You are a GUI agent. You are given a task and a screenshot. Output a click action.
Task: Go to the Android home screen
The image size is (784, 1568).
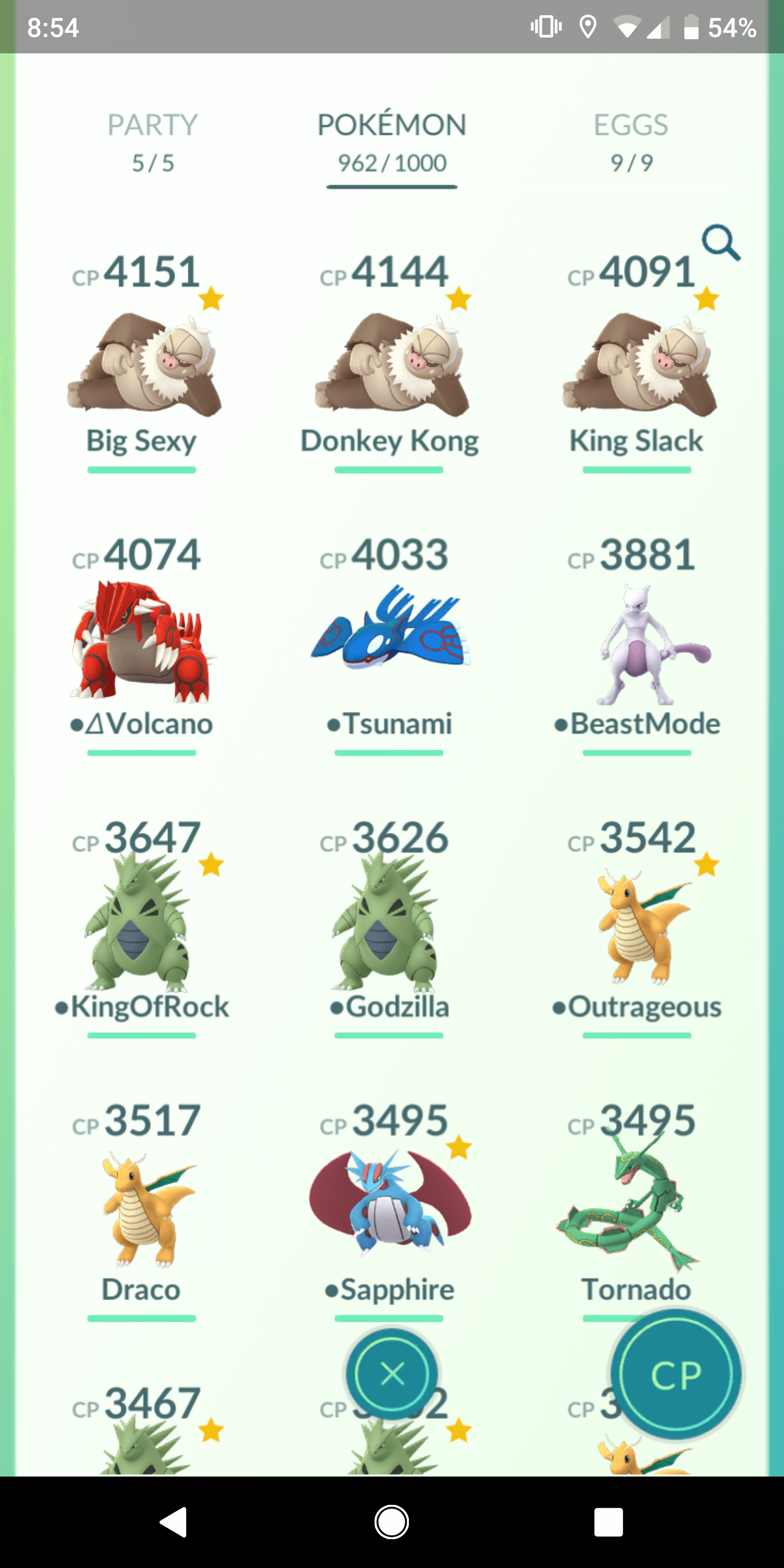coord(391,1522)
